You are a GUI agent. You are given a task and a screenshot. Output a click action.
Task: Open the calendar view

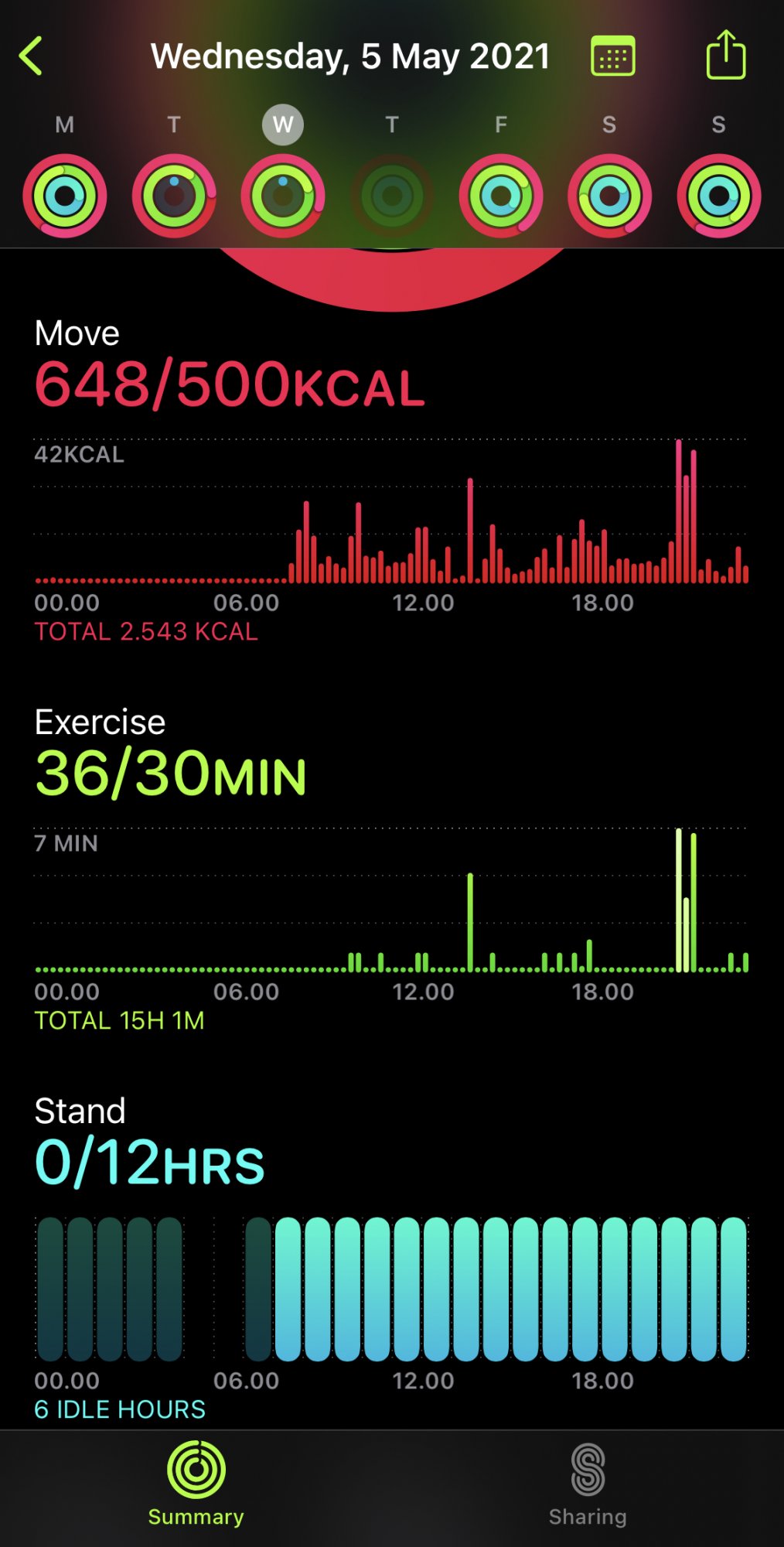pyautogui.click(x=612, y=56)
